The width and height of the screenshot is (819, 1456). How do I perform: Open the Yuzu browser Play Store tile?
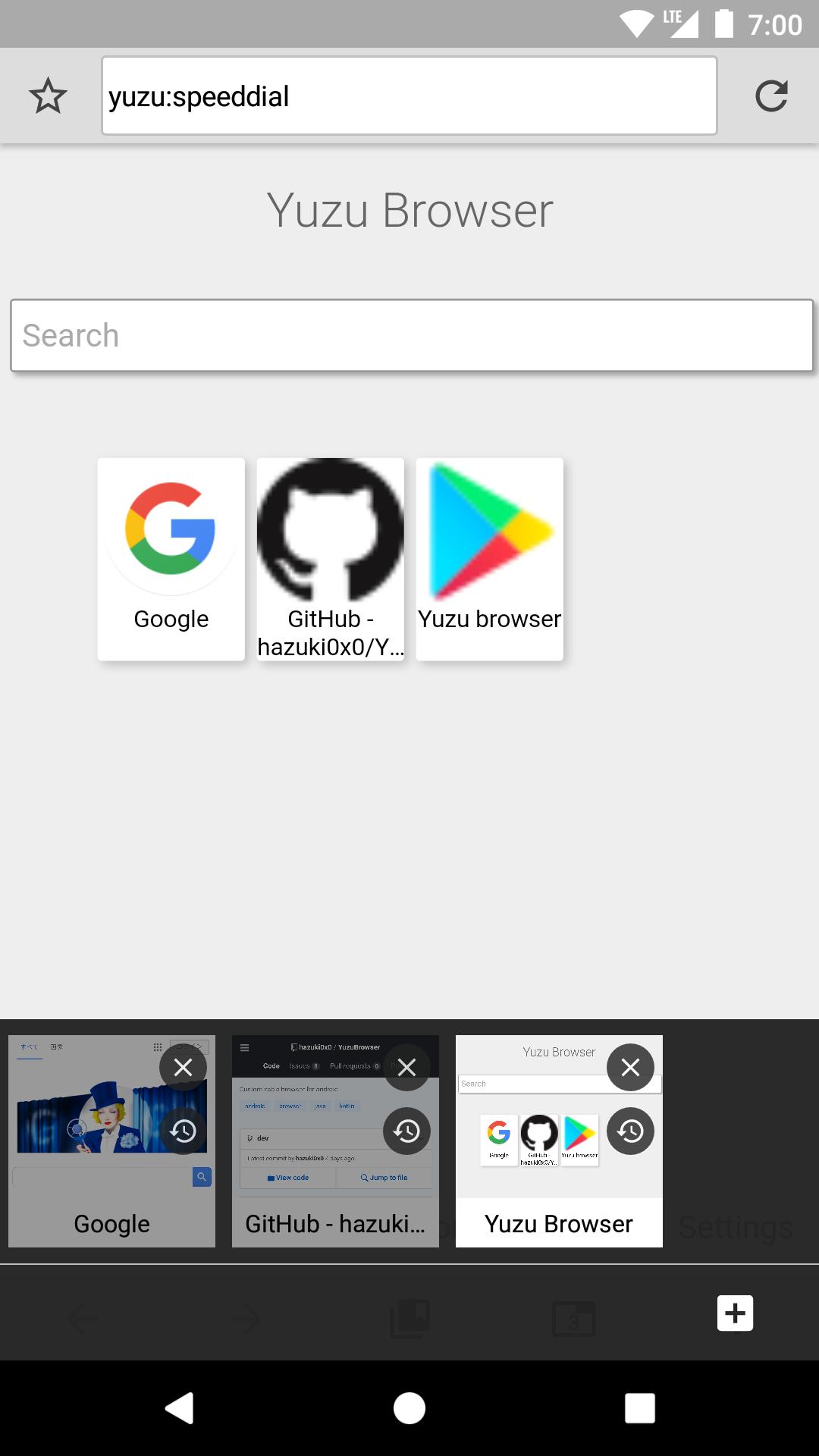click(490, 558)
